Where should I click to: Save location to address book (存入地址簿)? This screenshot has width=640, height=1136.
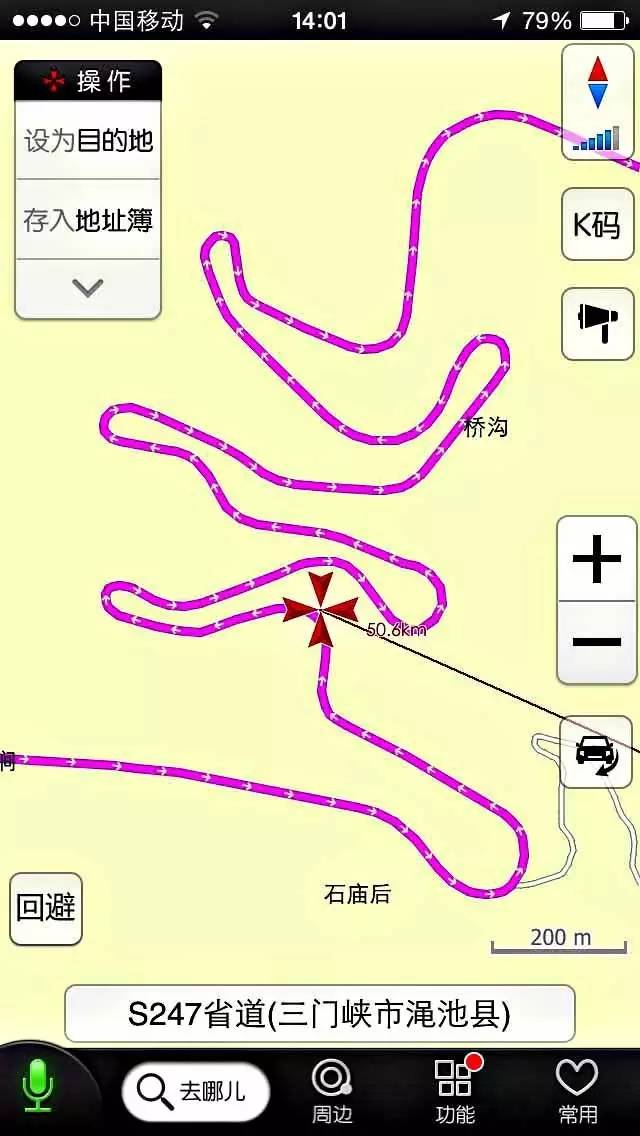[x=88, y=220]
